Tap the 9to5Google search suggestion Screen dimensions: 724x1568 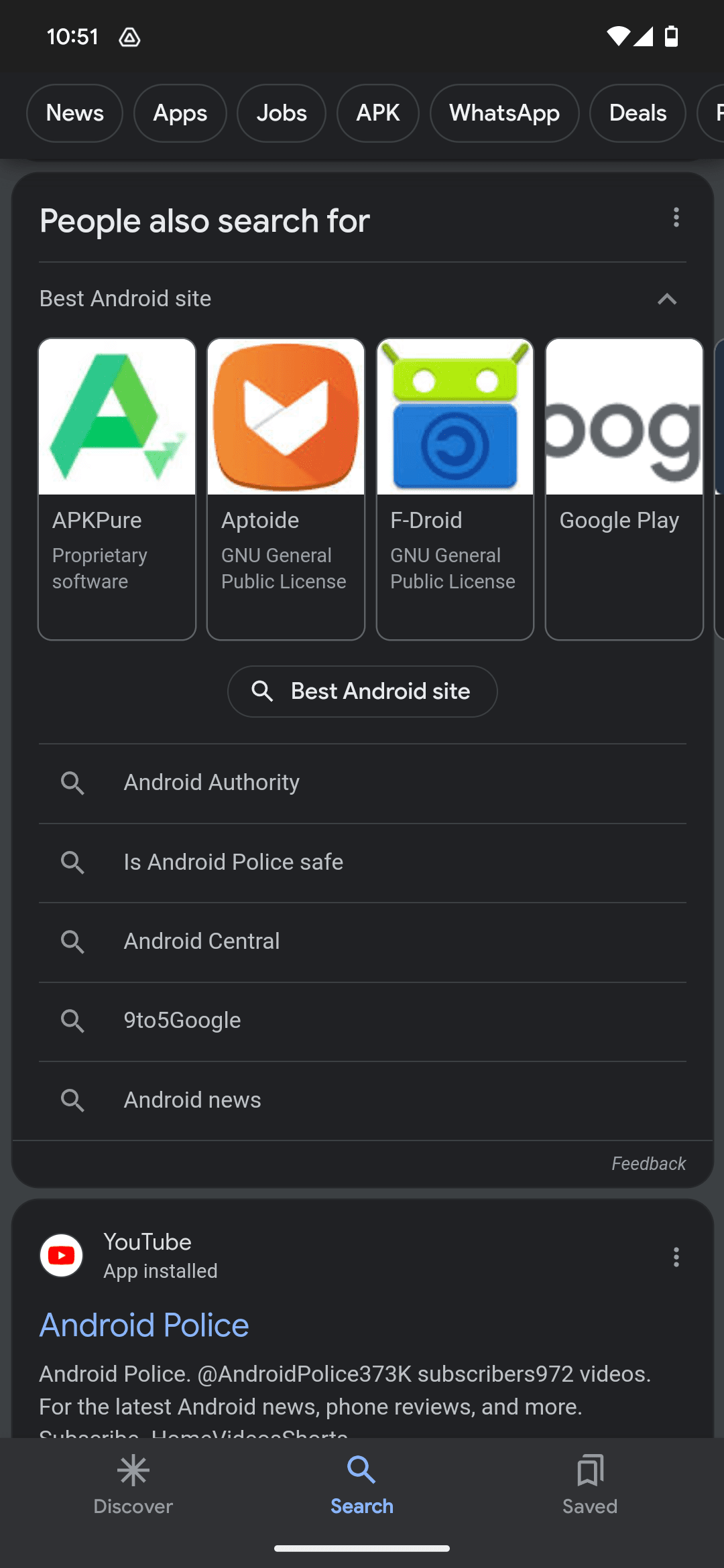tap(182, 1020)
